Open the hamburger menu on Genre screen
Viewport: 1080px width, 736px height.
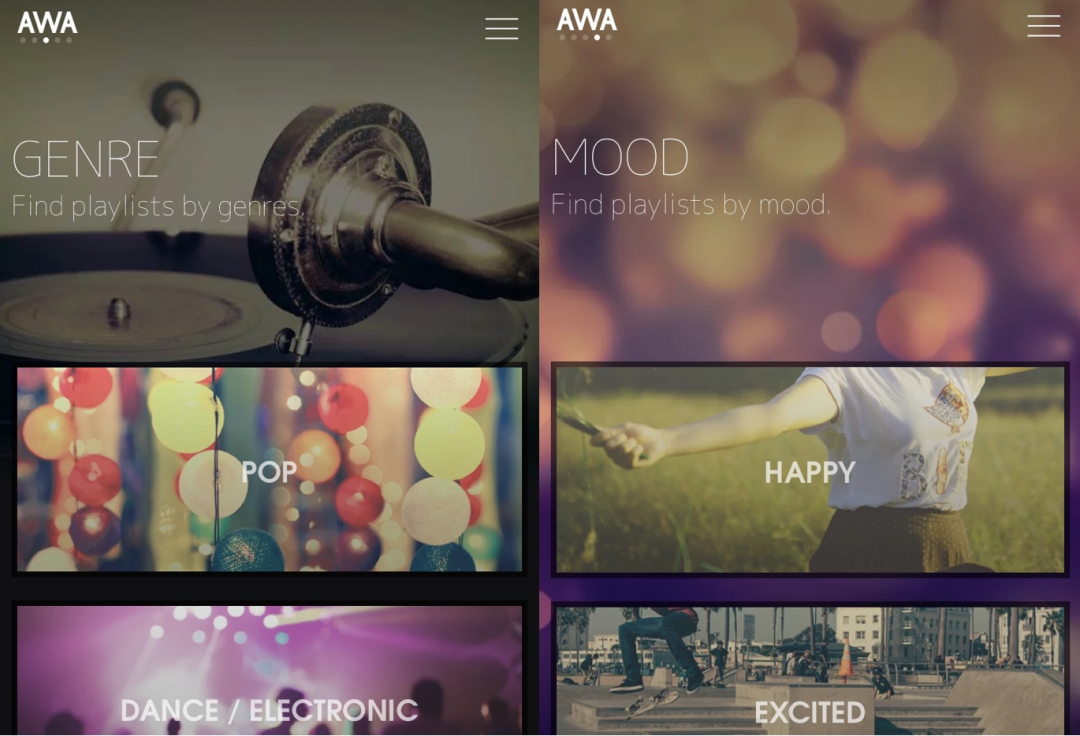pyautogui.click(x=501, y=28)
